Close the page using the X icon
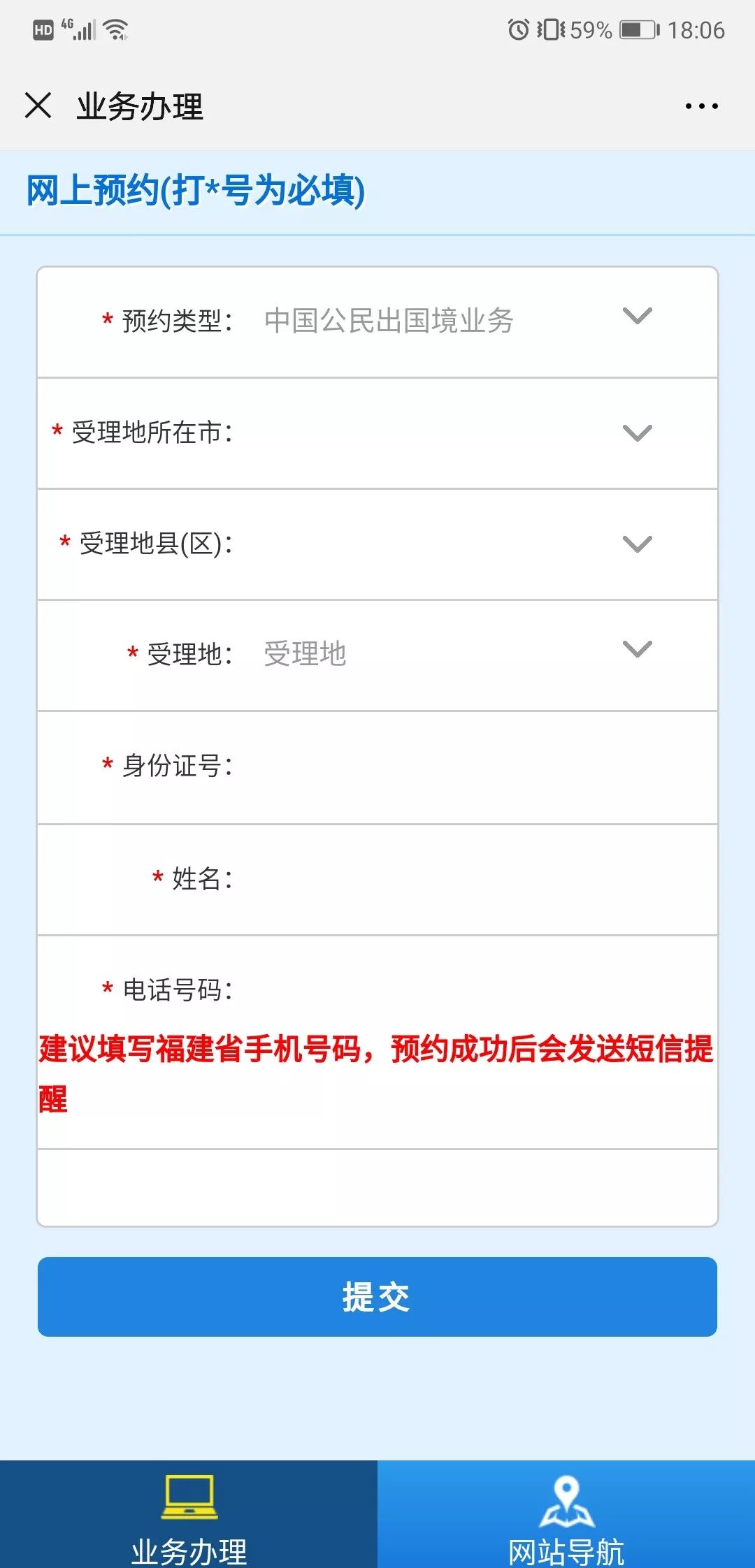Image resolution: width=755 pixels, height=1568 pixels. point(38,106)
